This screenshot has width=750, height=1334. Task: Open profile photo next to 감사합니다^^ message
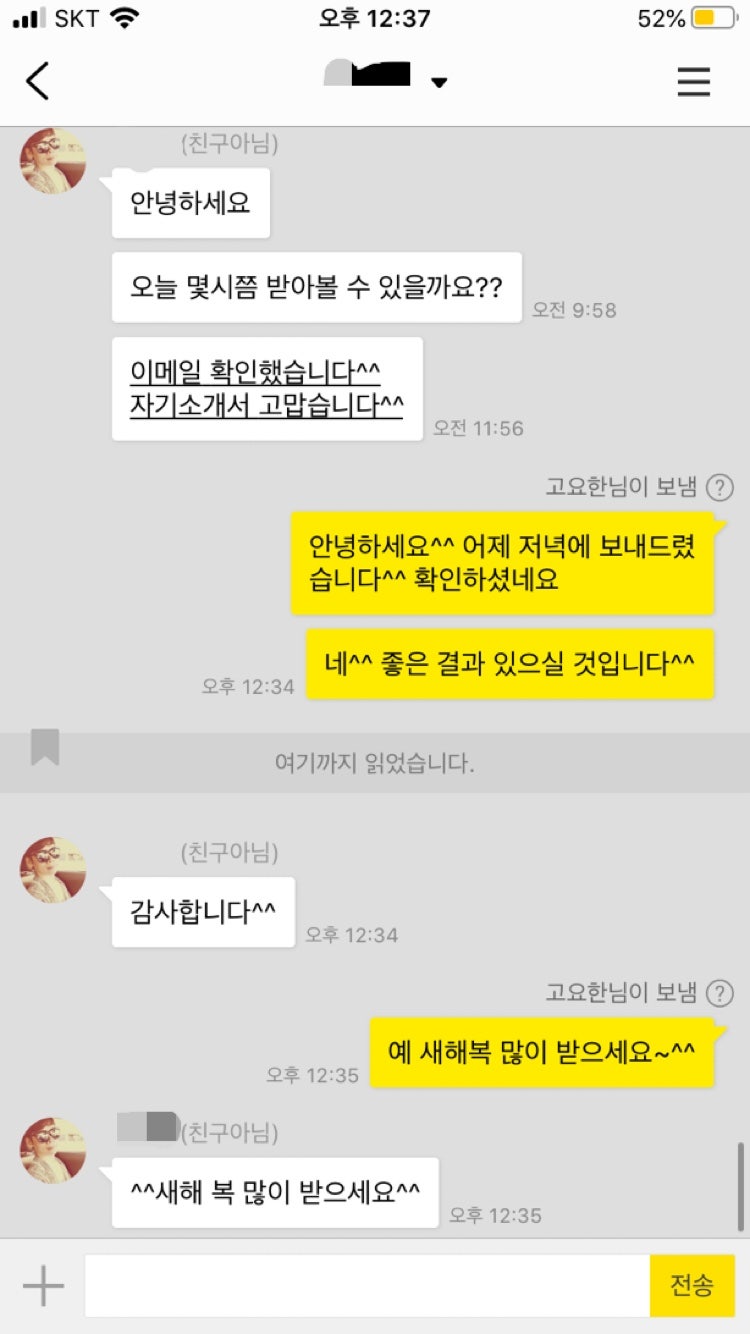(x=53, y=870)
